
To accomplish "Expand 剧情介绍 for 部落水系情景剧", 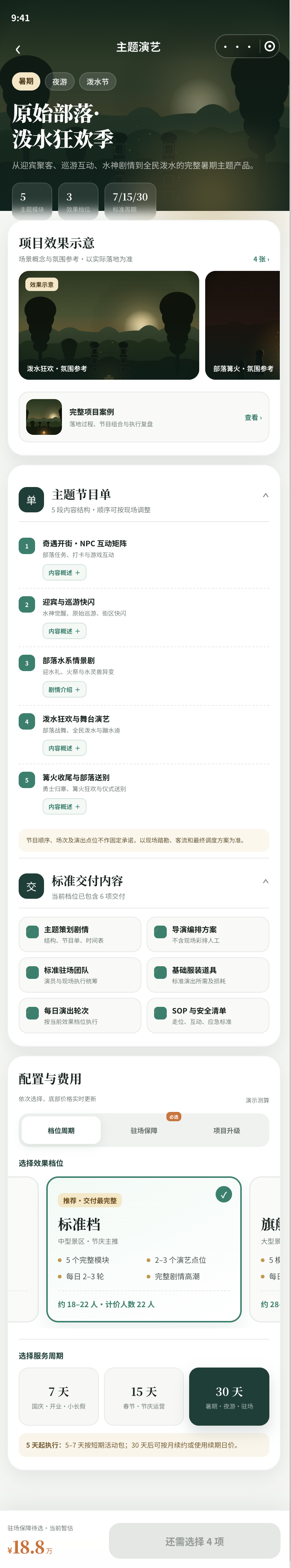I will (64, 690).
